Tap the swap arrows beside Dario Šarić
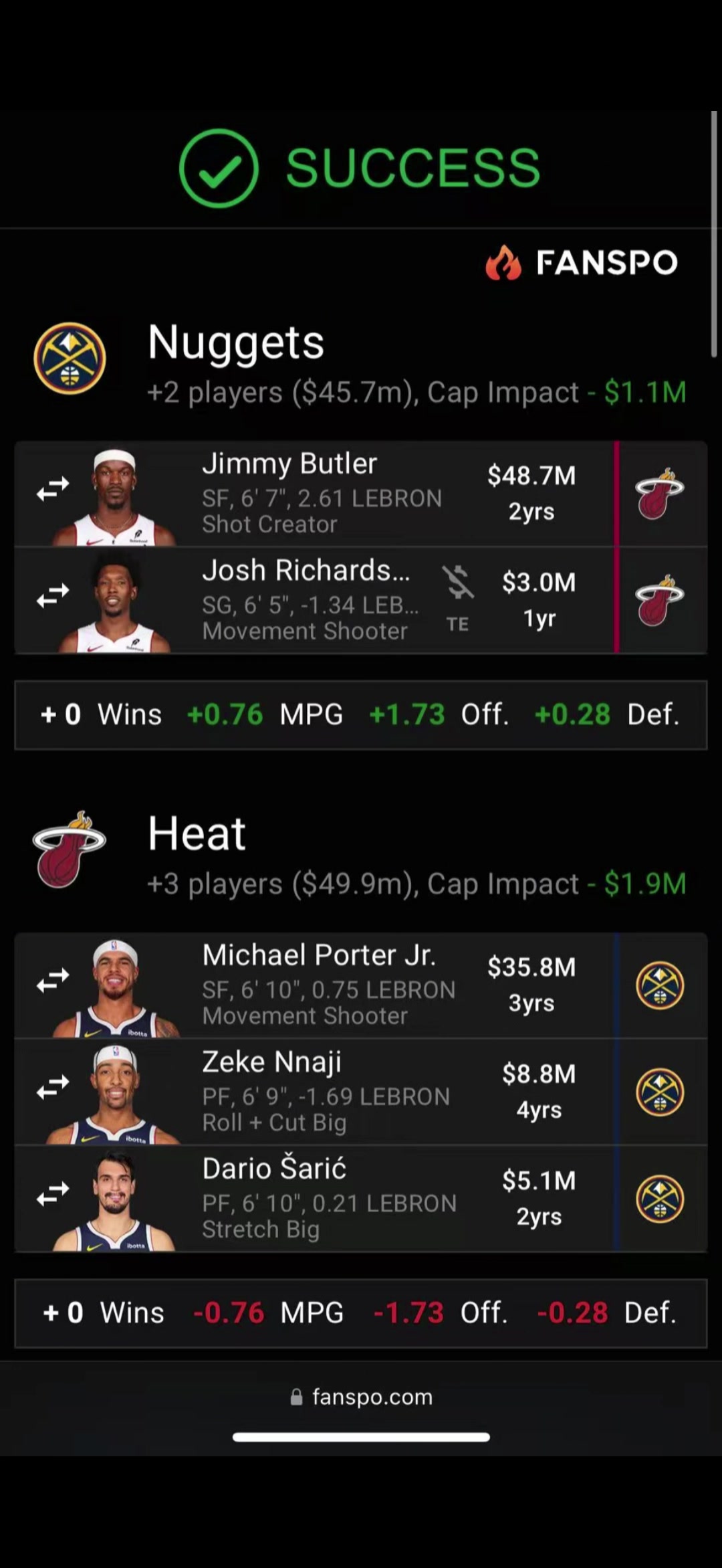Viewport: 722px width, 1568px height. click(x=53, y=1194)
